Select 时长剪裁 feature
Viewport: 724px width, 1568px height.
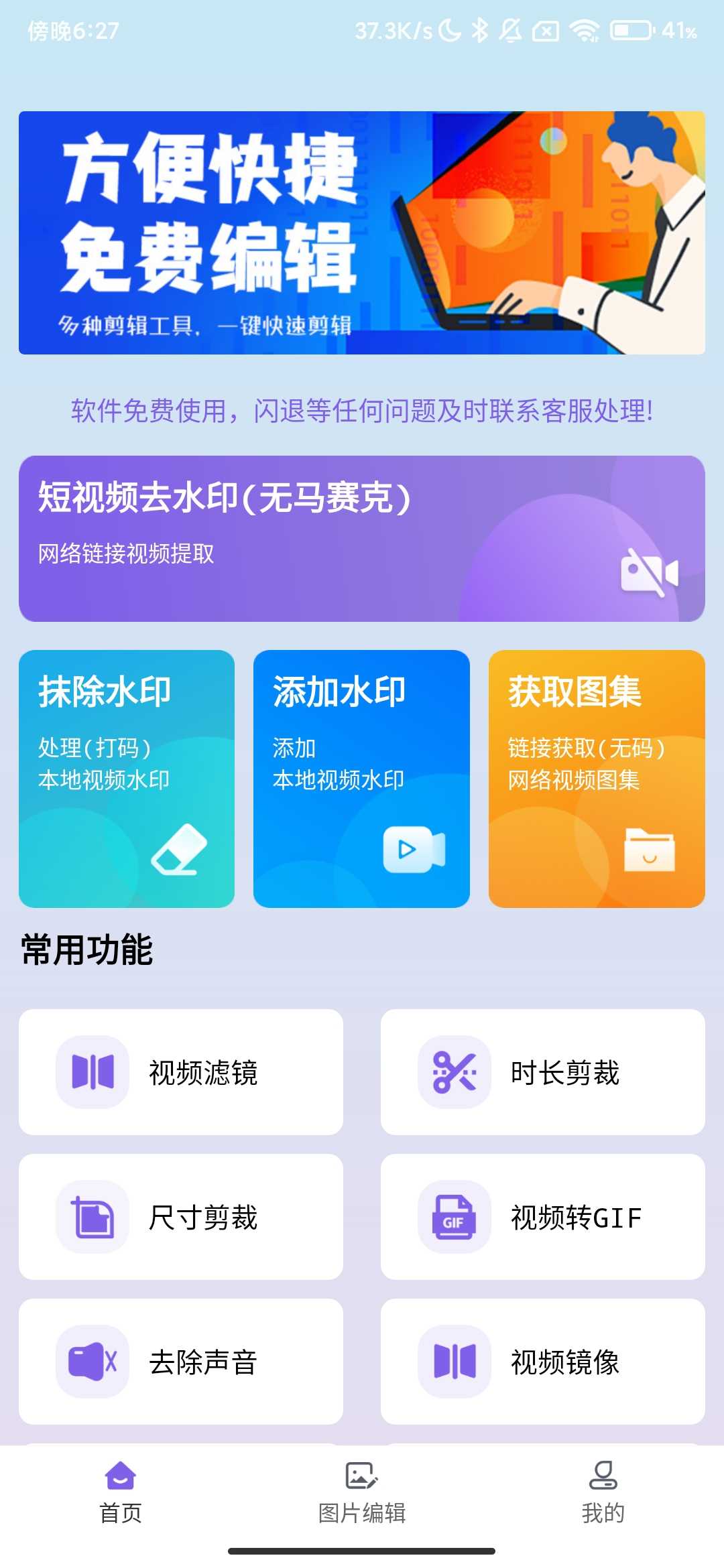tap(543, 1072)
